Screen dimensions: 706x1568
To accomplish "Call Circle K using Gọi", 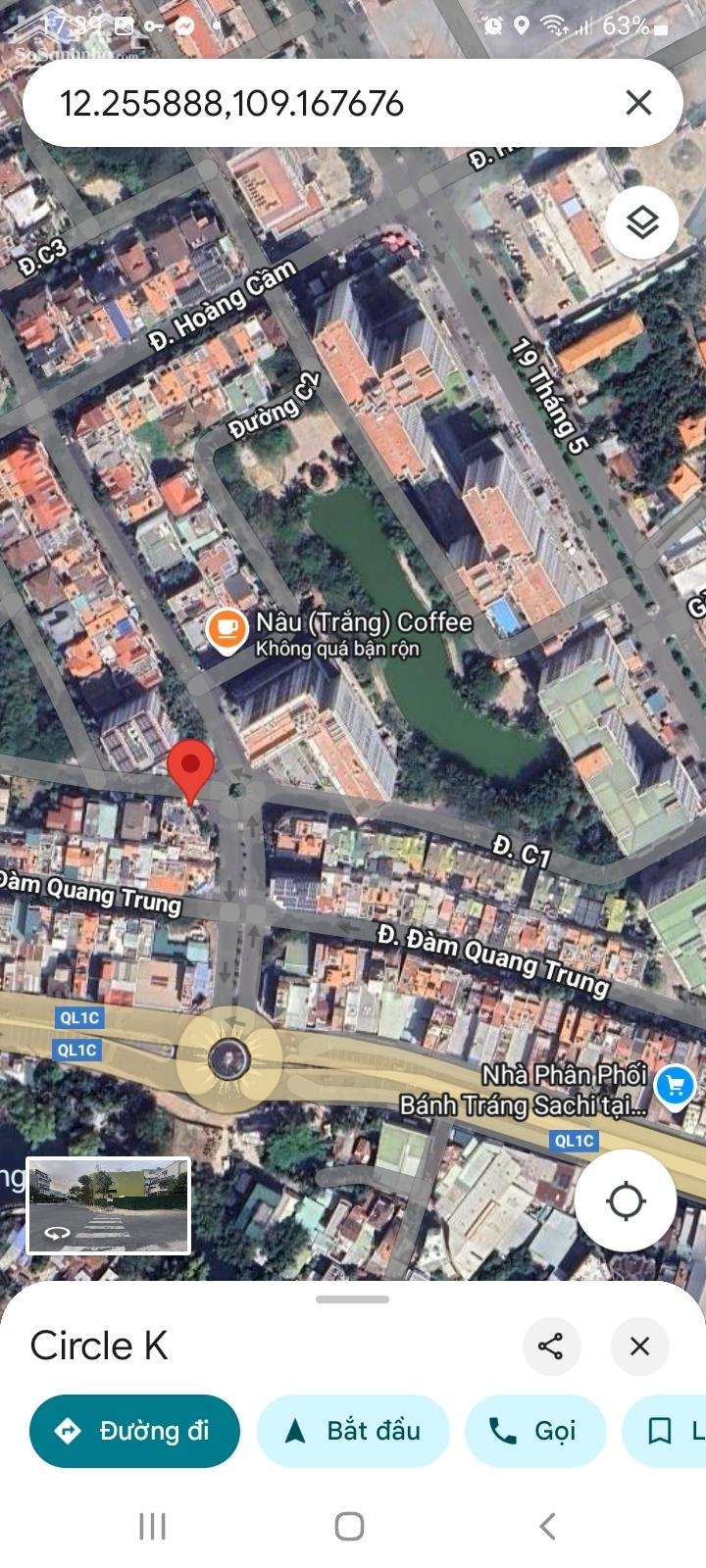I will [x=535, y=1431].
